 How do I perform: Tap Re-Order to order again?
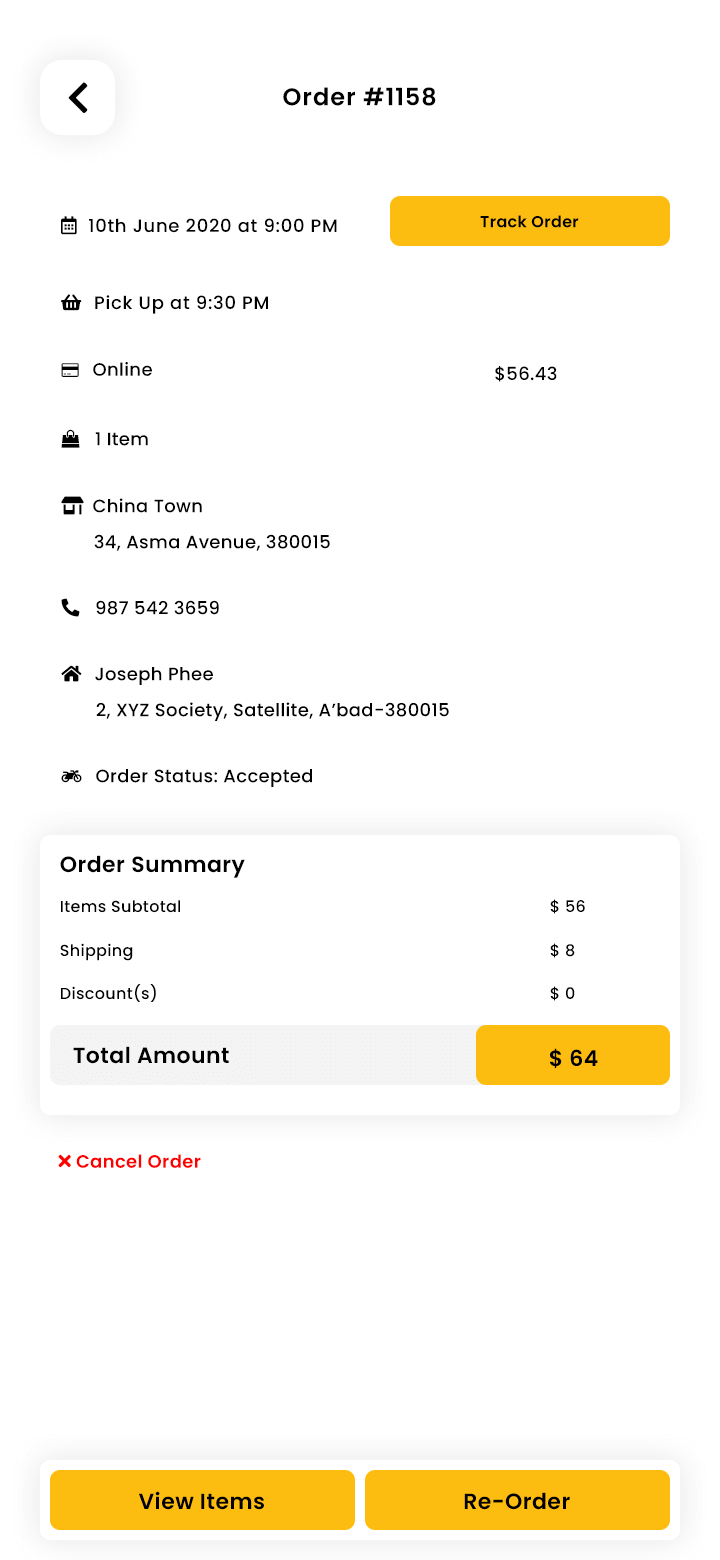517,1500
